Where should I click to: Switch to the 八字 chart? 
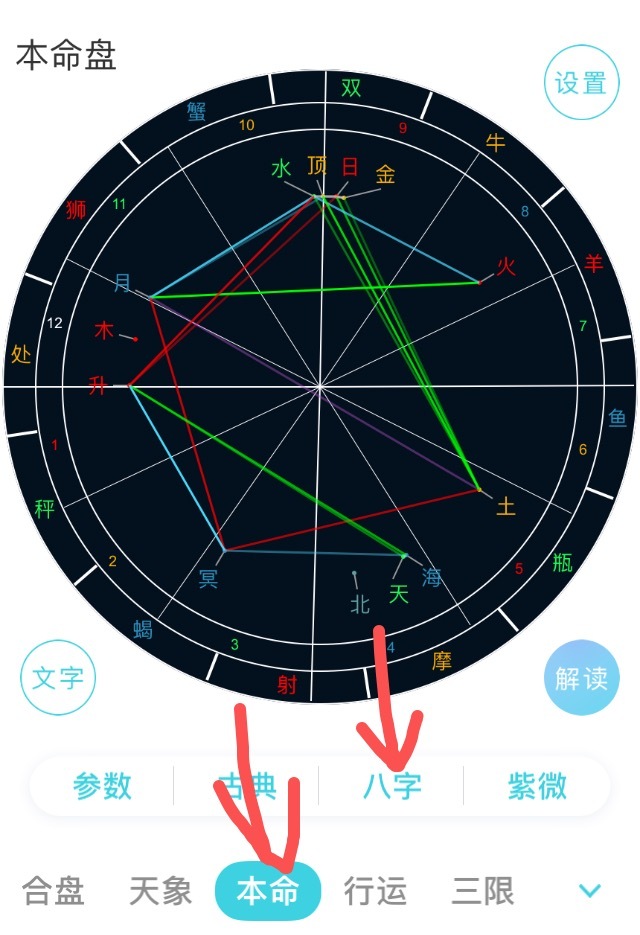(x=391, y=786)
